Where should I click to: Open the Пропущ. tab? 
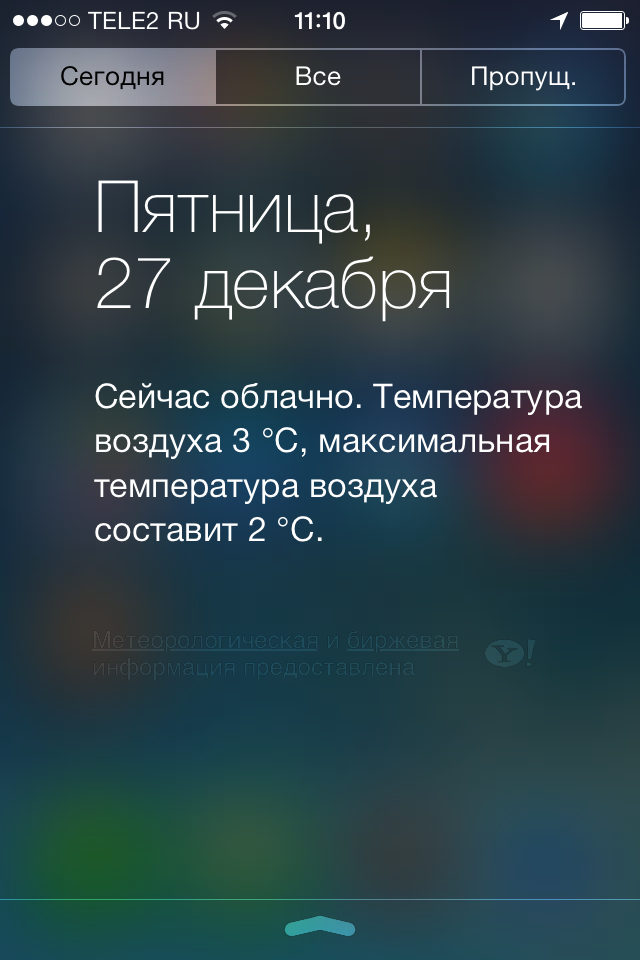523,77
